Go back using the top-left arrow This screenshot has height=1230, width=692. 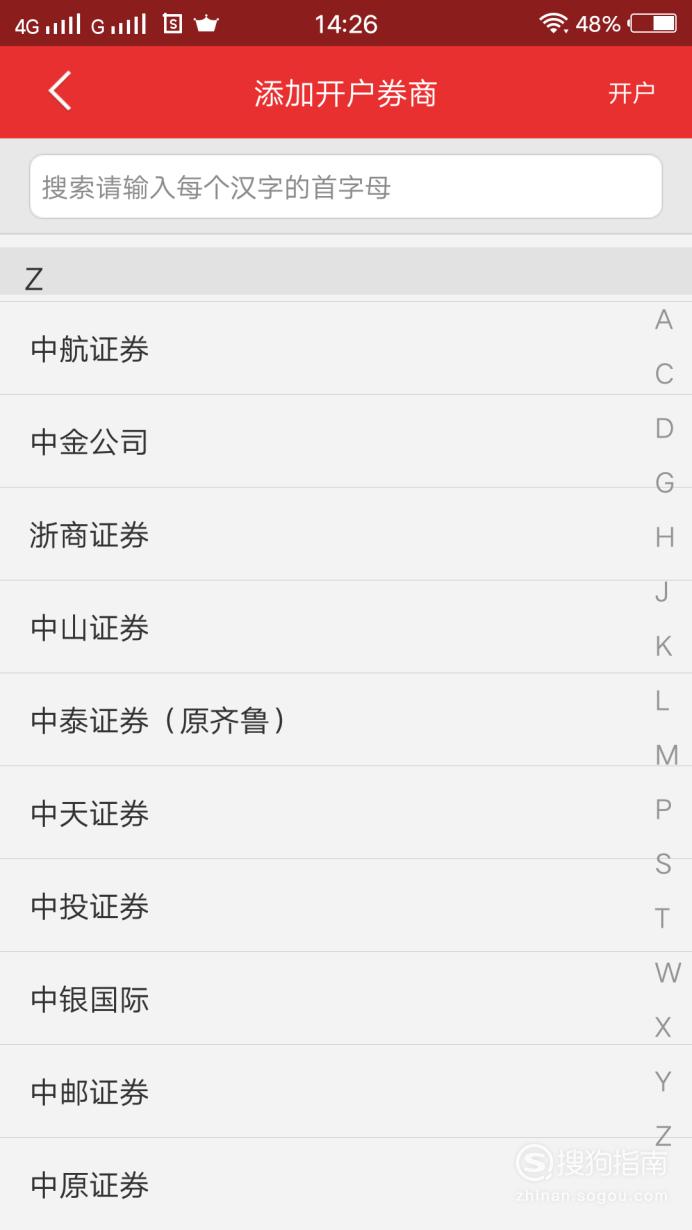pyautogui.click(x=60, y=92)
